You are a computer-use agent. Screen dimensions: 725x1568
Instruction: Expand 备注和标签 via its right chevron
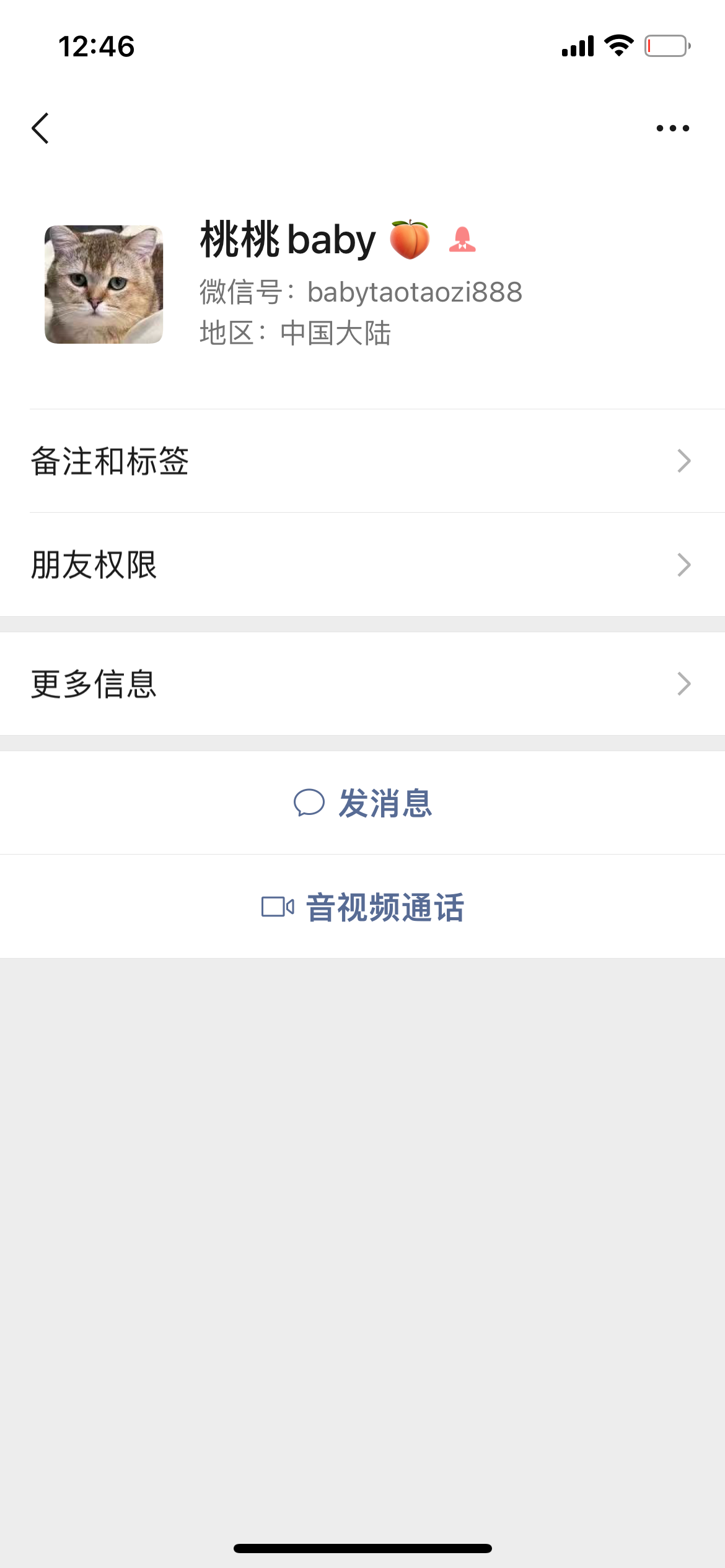click(683, 461)
